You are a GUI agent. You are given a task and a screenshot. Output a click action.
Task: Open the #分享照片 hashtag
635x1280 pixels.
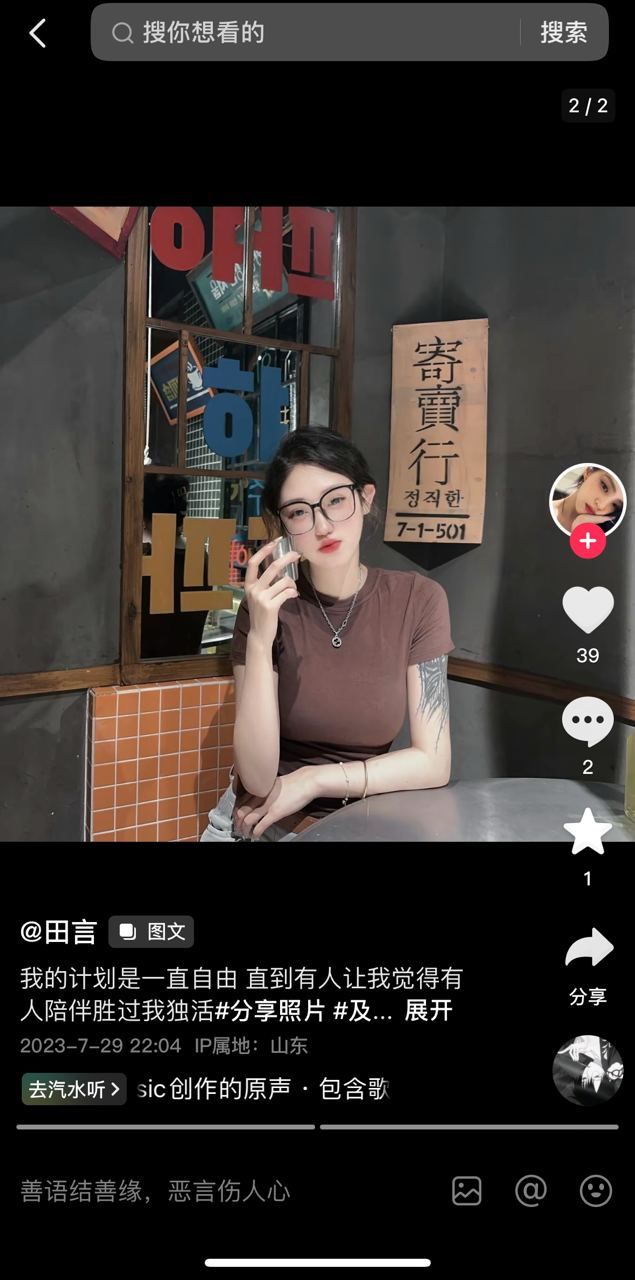point(270,1011)
